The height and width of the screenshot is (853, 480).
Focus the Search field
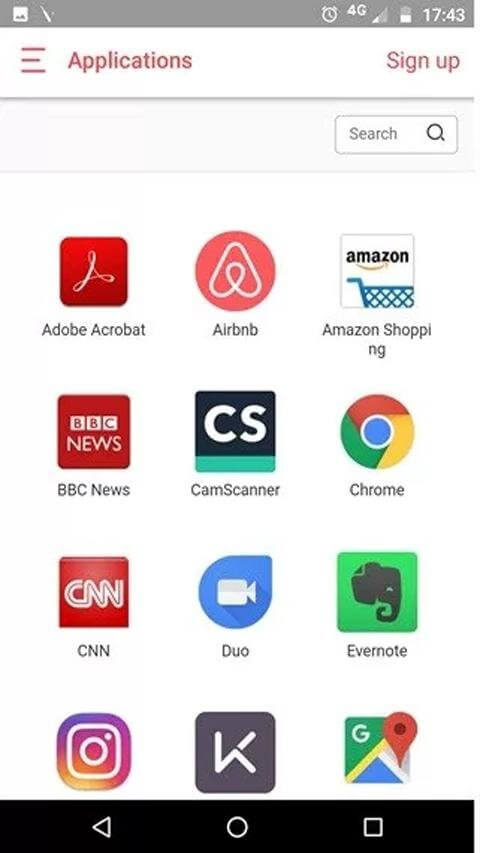(396, 134)
